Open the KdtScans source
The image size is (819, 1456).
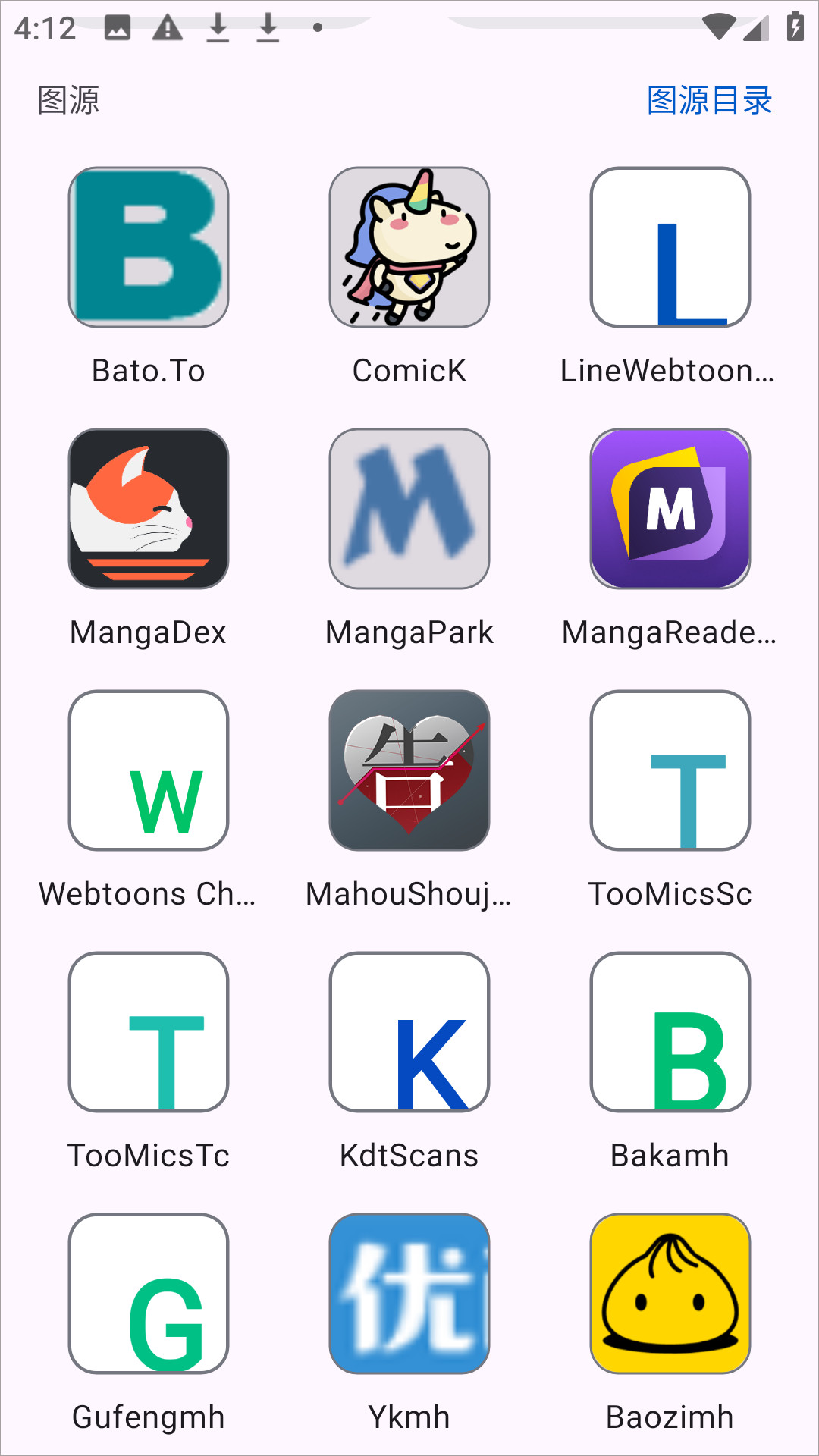[409, 1032]
